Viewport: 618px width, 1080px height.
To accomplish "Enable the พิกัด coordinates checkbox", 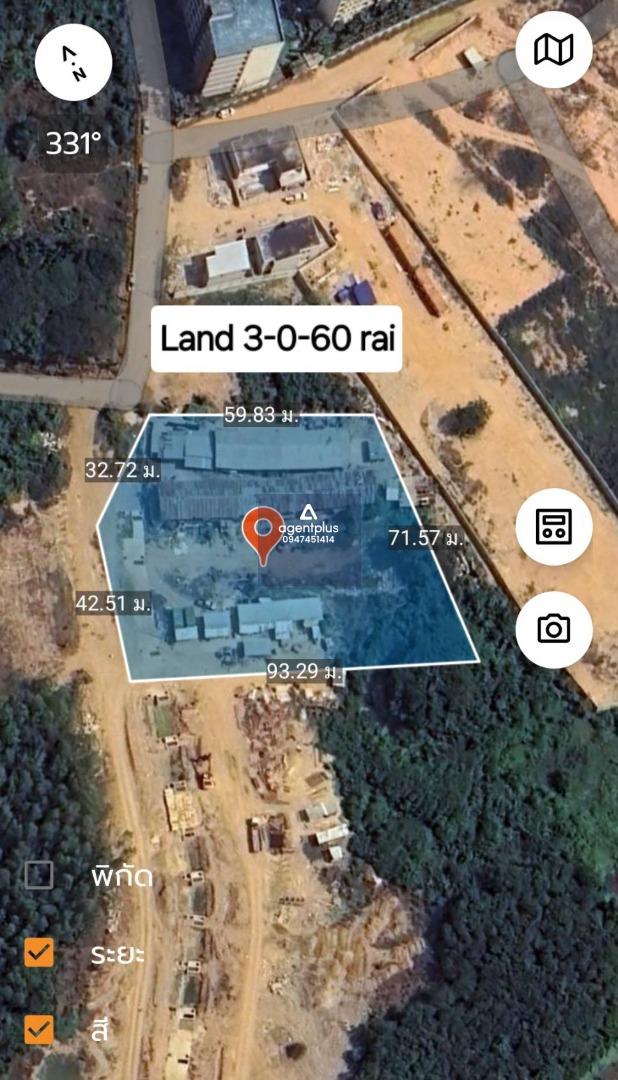I will coord(39,875).
